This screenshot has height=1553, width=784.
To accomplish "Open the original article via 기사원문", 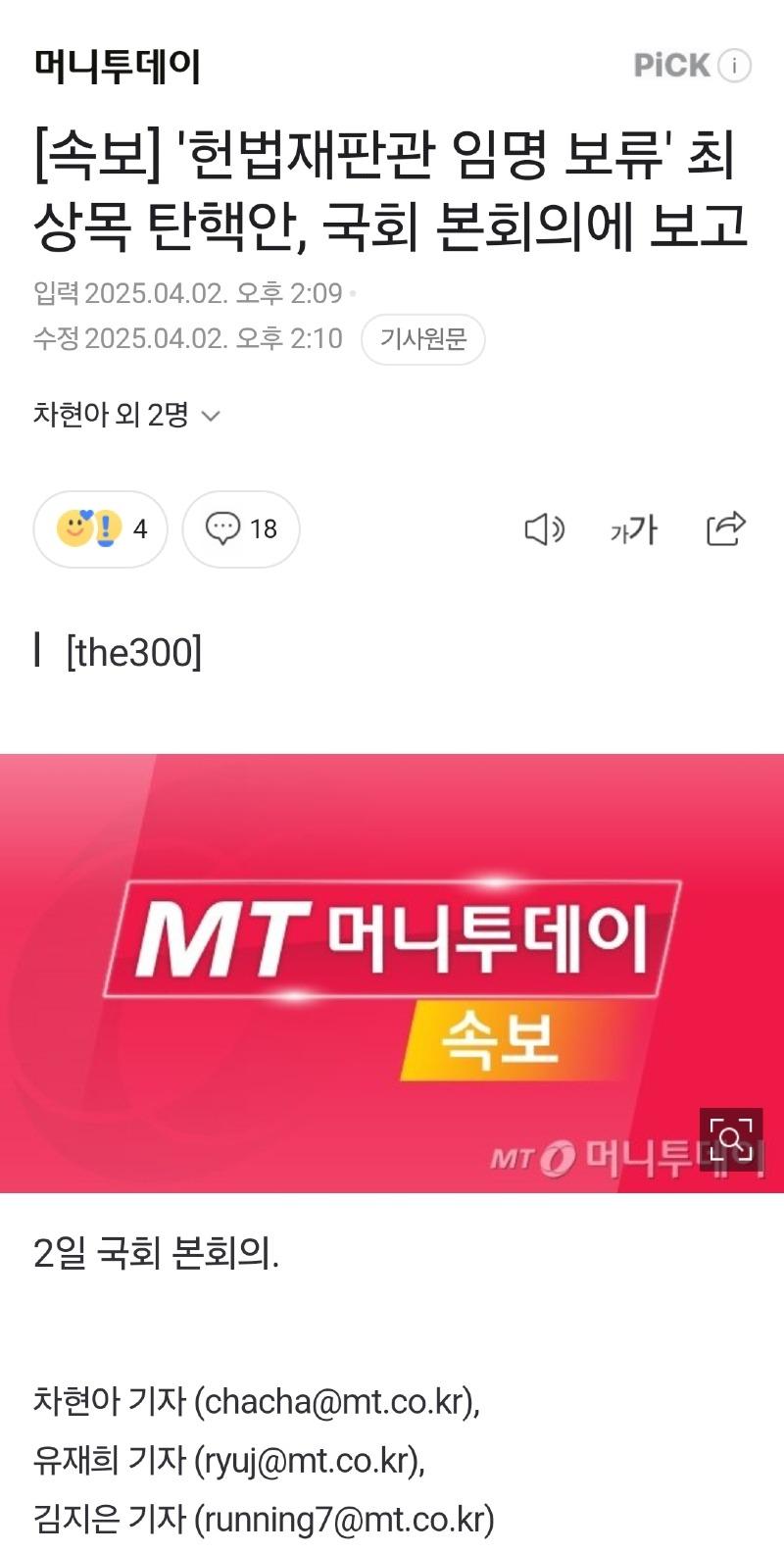I will (x=423, y=339).
